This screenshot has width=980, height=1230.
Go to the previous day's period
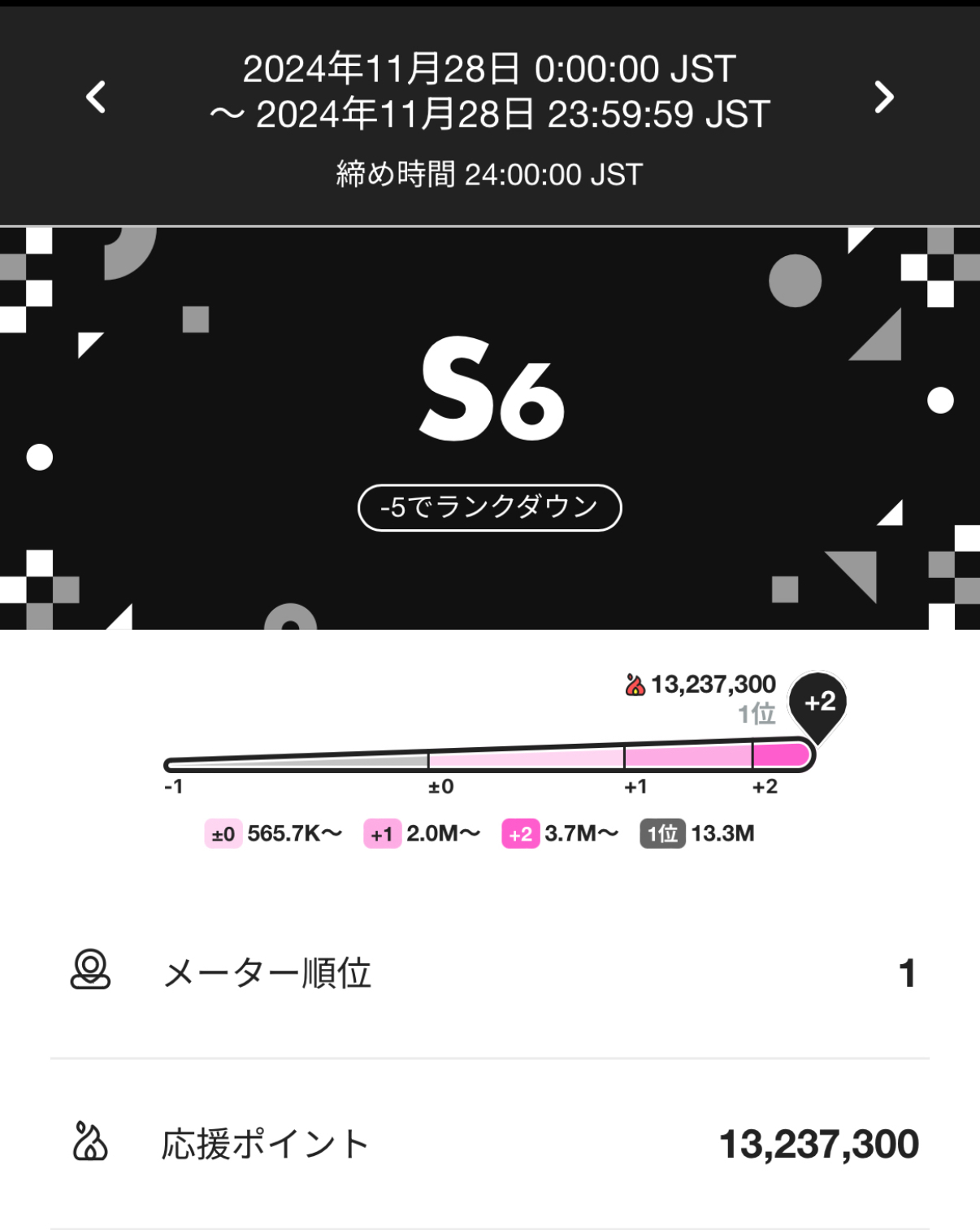tap(96, 98)
